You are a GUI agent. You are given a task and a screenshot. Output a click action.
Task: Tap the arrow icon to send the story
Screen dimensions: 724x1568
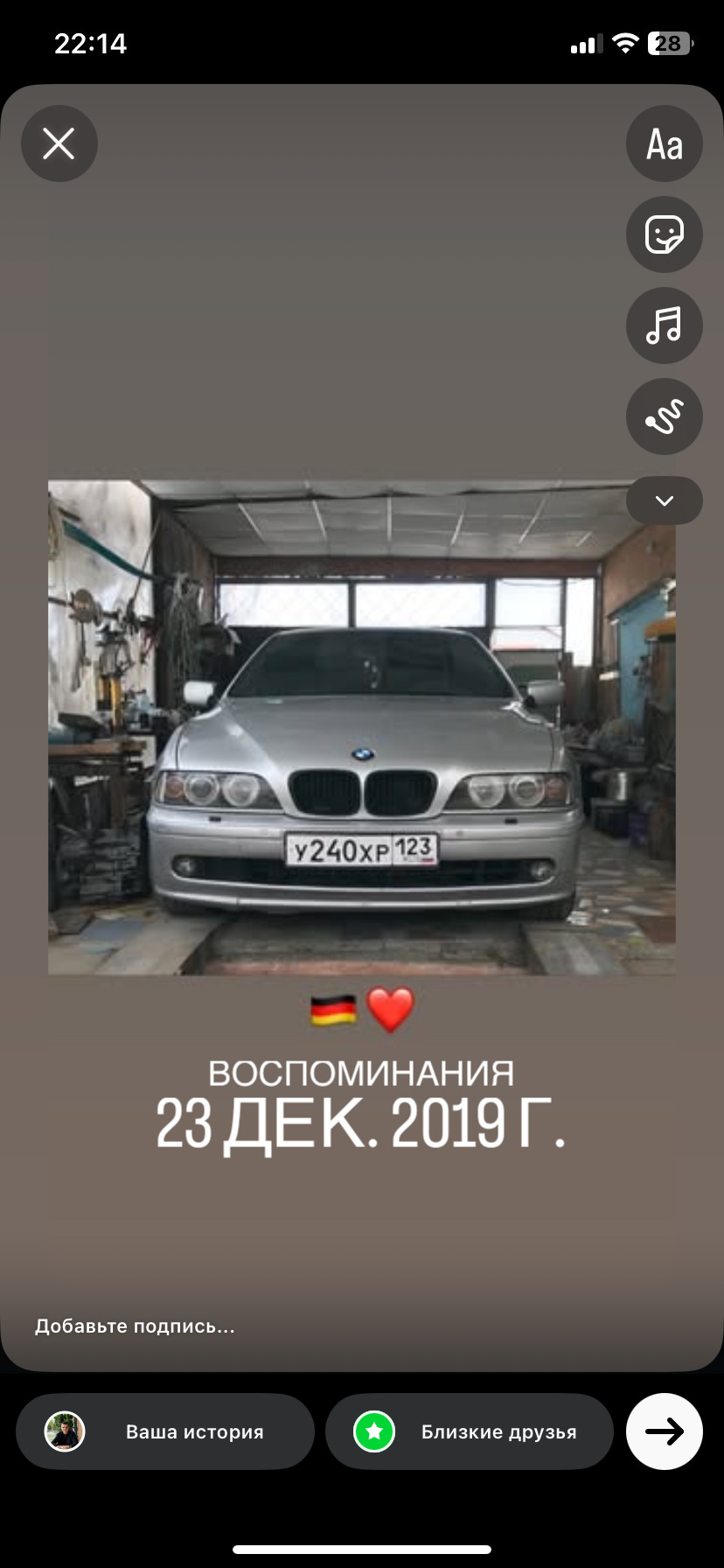(665, 1431)
